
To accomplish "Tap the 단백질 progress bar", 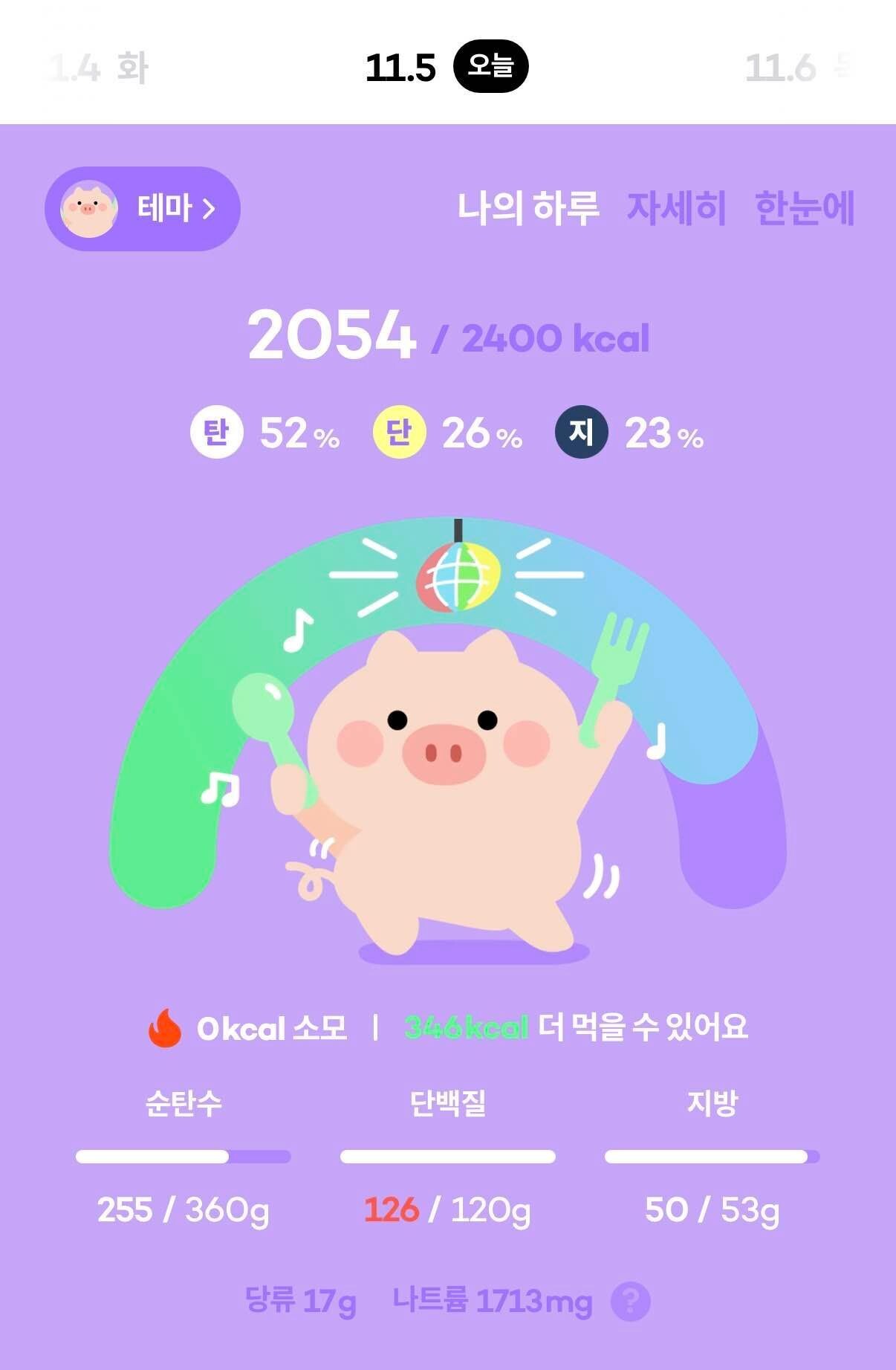I will click(x=447, y=1157).
